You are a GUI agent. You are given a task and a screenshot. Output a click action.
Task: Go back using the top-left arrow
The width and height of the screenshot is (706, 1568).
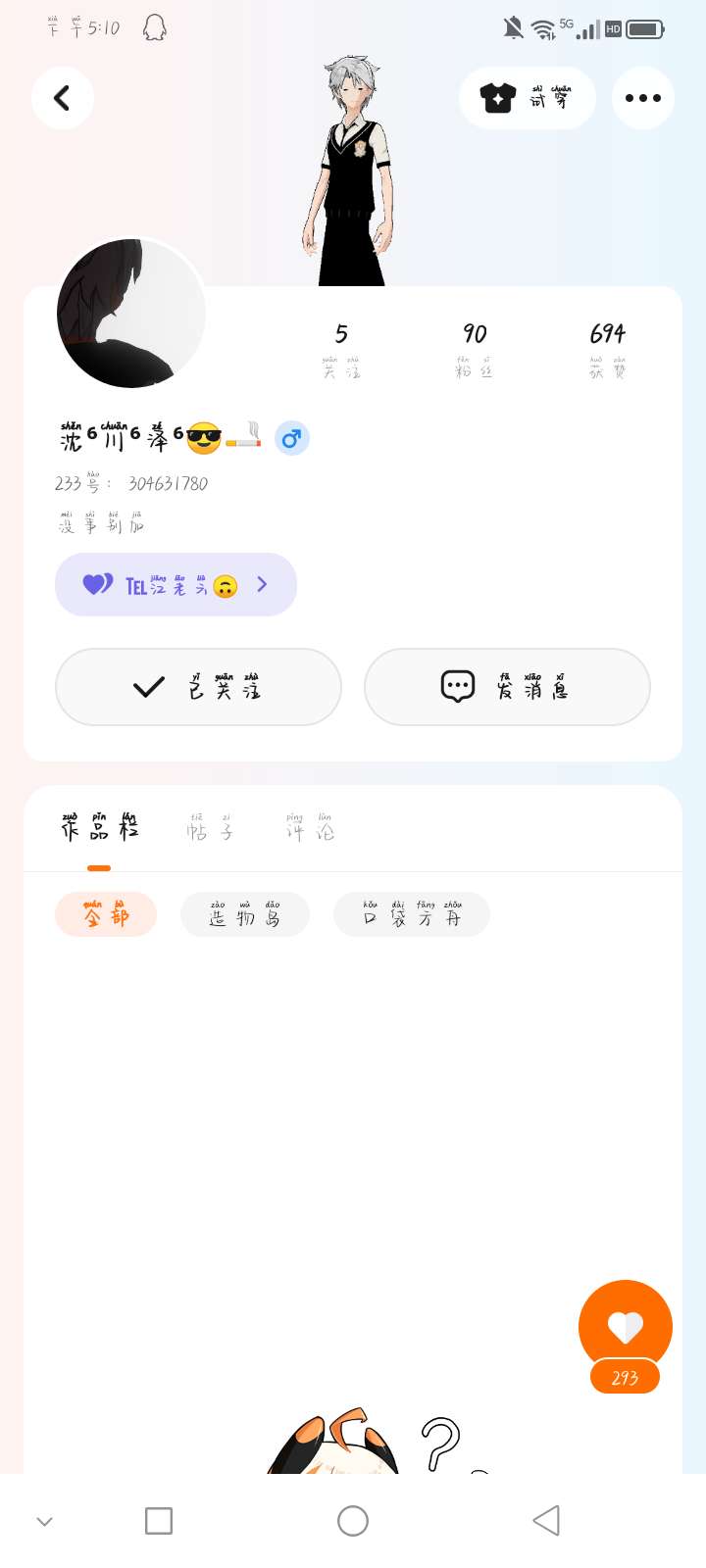pos(62,98)
